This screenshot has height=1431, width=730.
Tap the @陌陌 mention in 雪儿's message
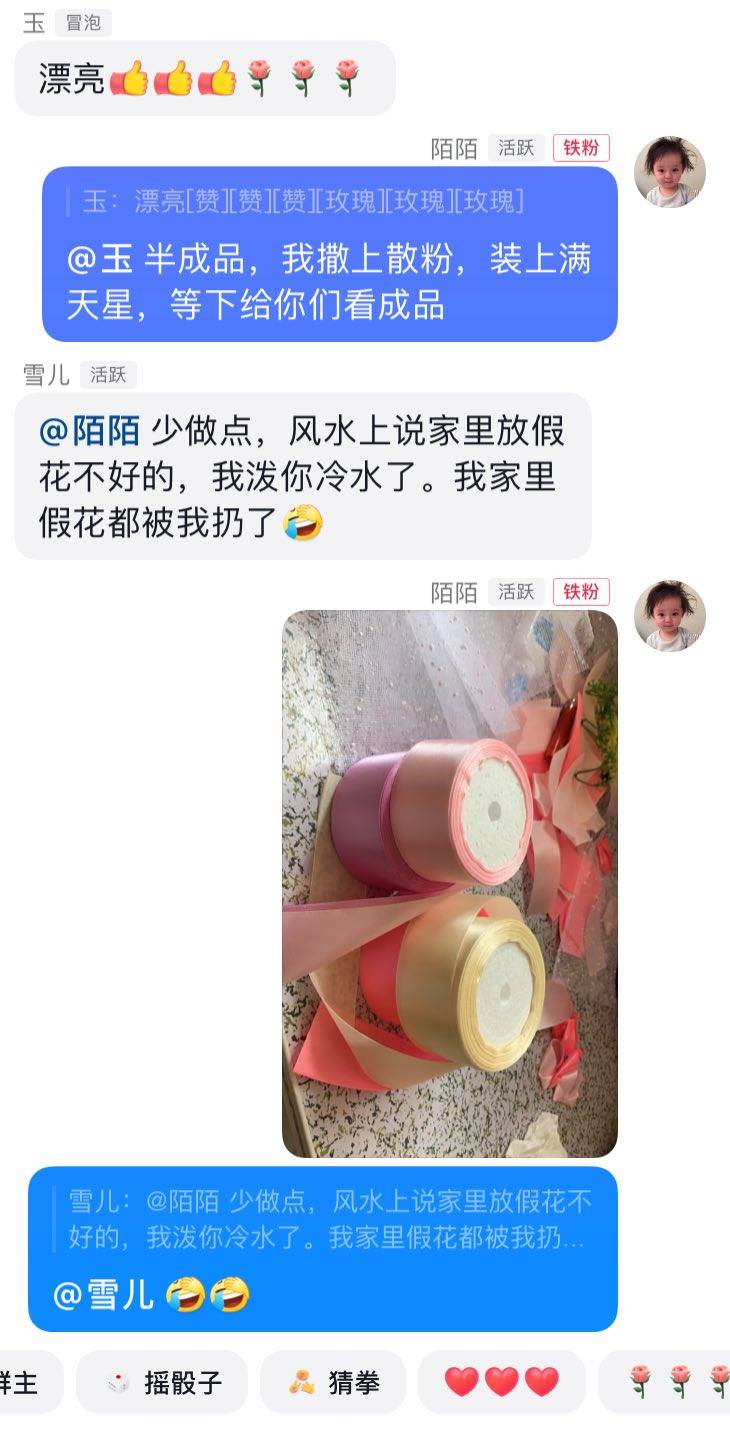[x=89, y=432]
